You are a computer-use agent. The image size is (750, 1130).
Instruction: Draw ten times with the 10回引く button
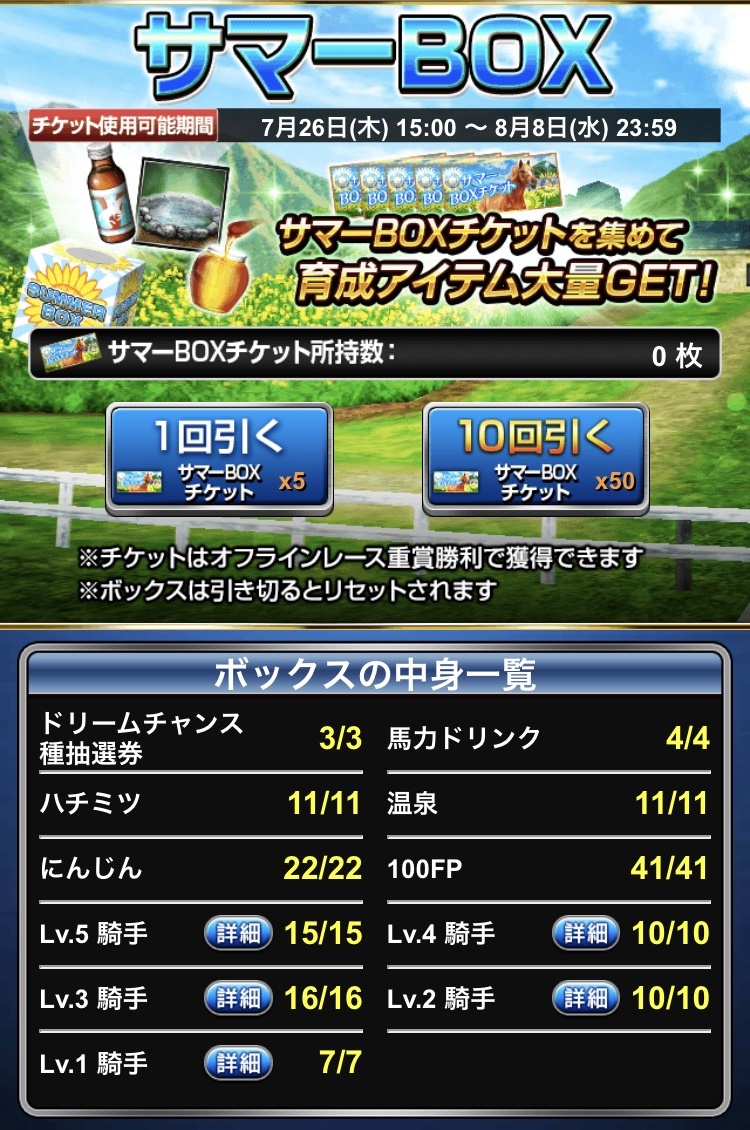click(x=535, y=460)
